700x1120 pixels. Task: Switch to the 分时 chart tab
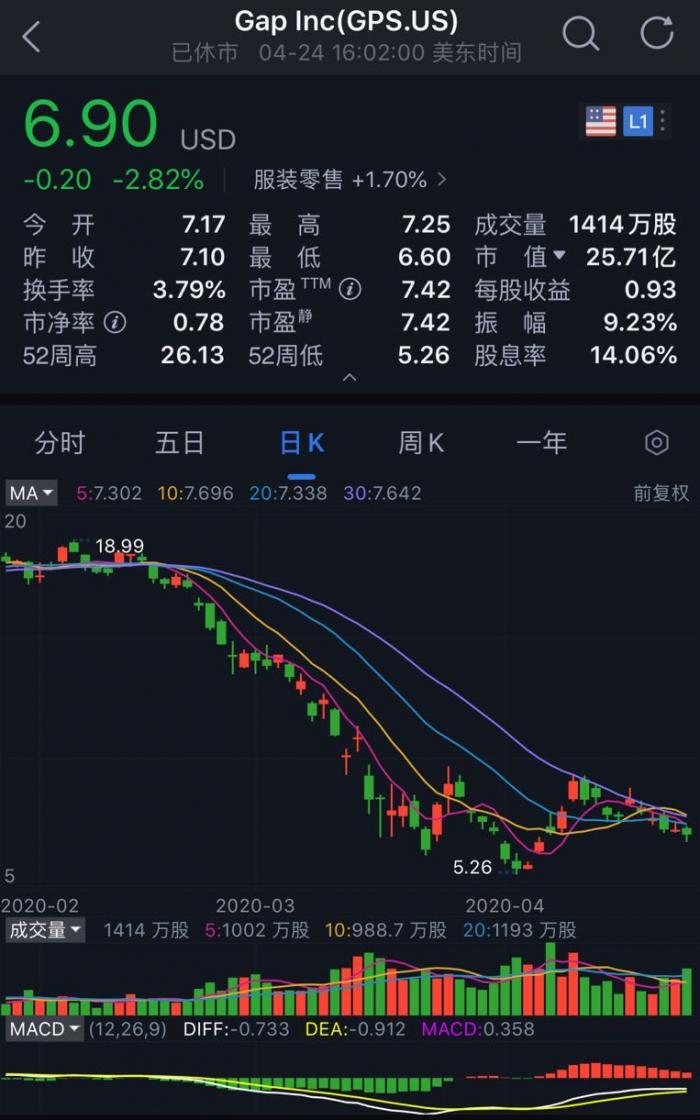tap(60, 443)
